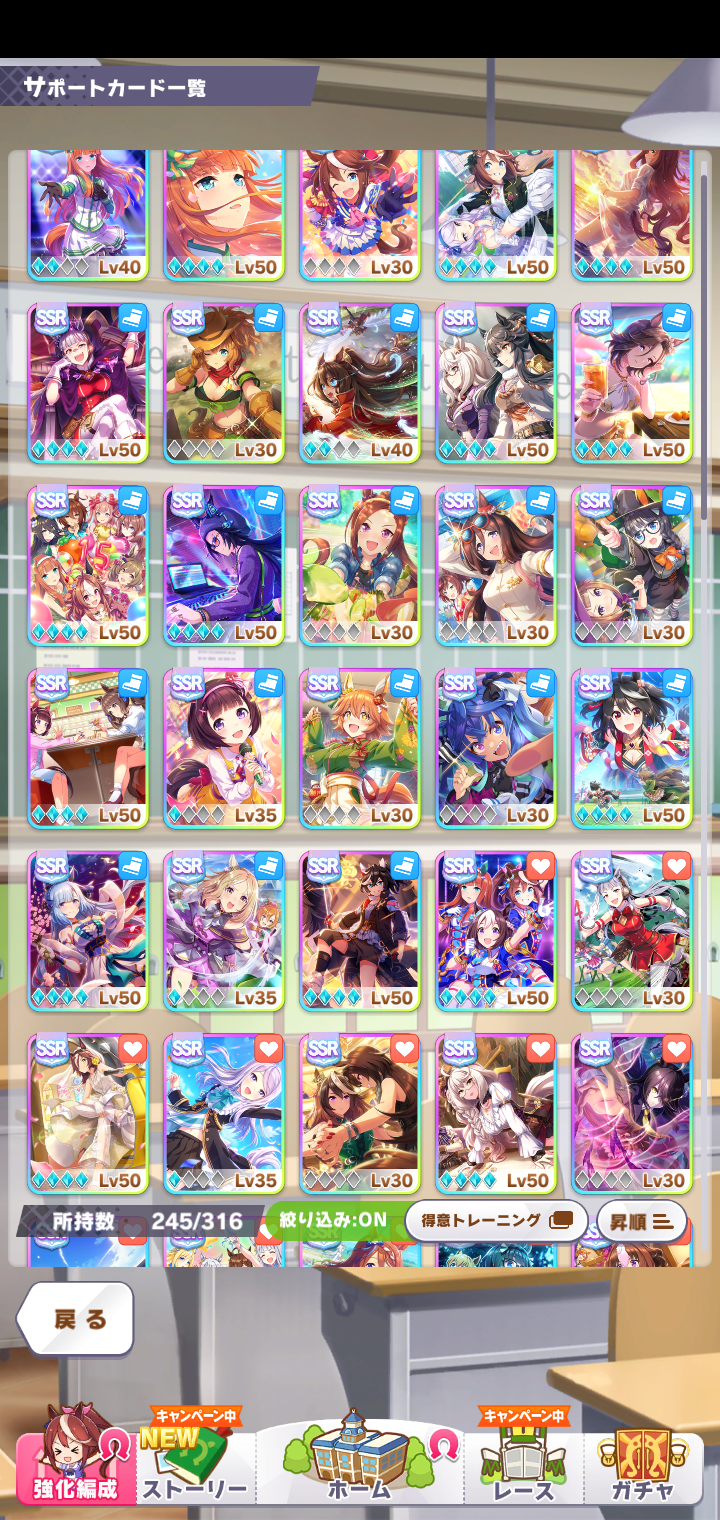Open the SSR witch hat girl card Lv30
This screenshot has width=720, height=1520.
(632, 566)
